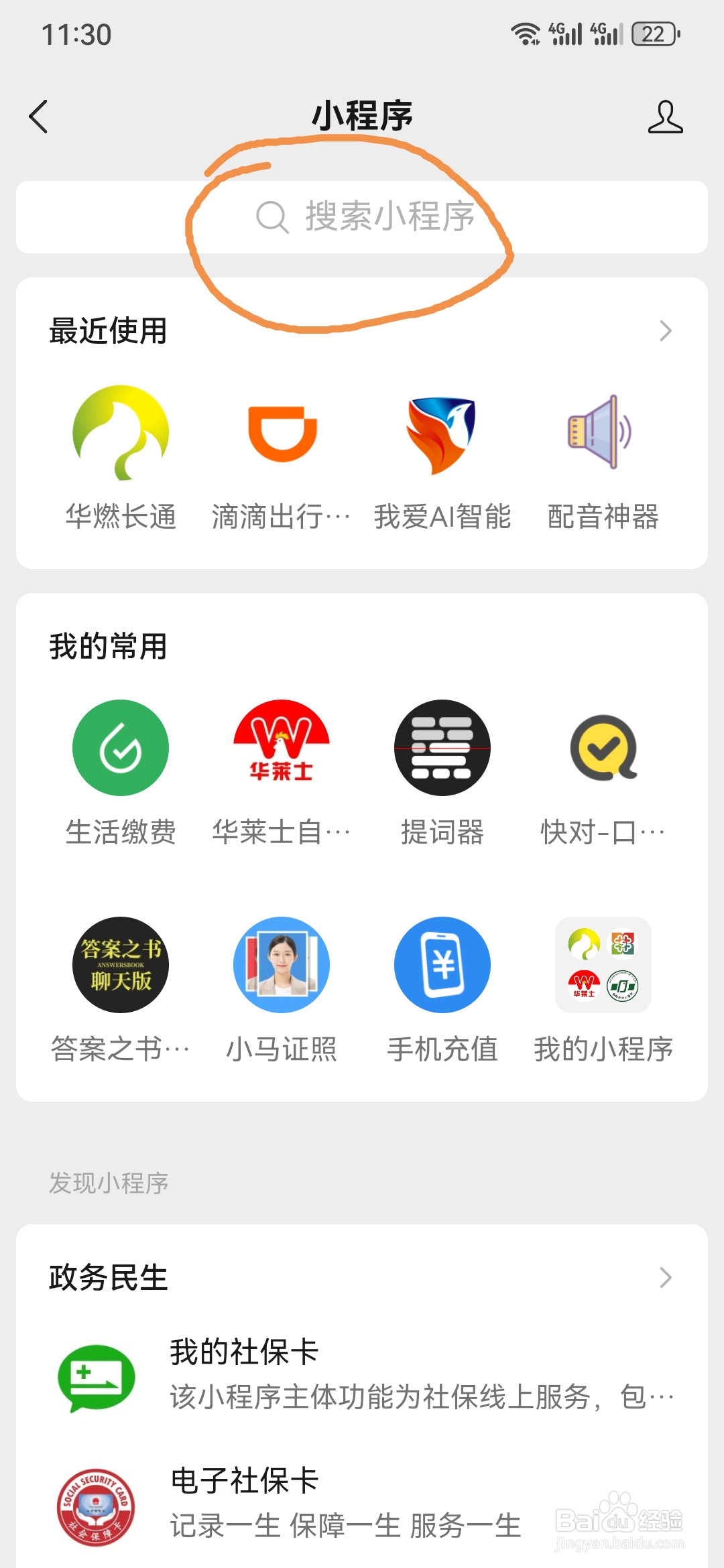Go back from the 小程序 page

point(39,117)
